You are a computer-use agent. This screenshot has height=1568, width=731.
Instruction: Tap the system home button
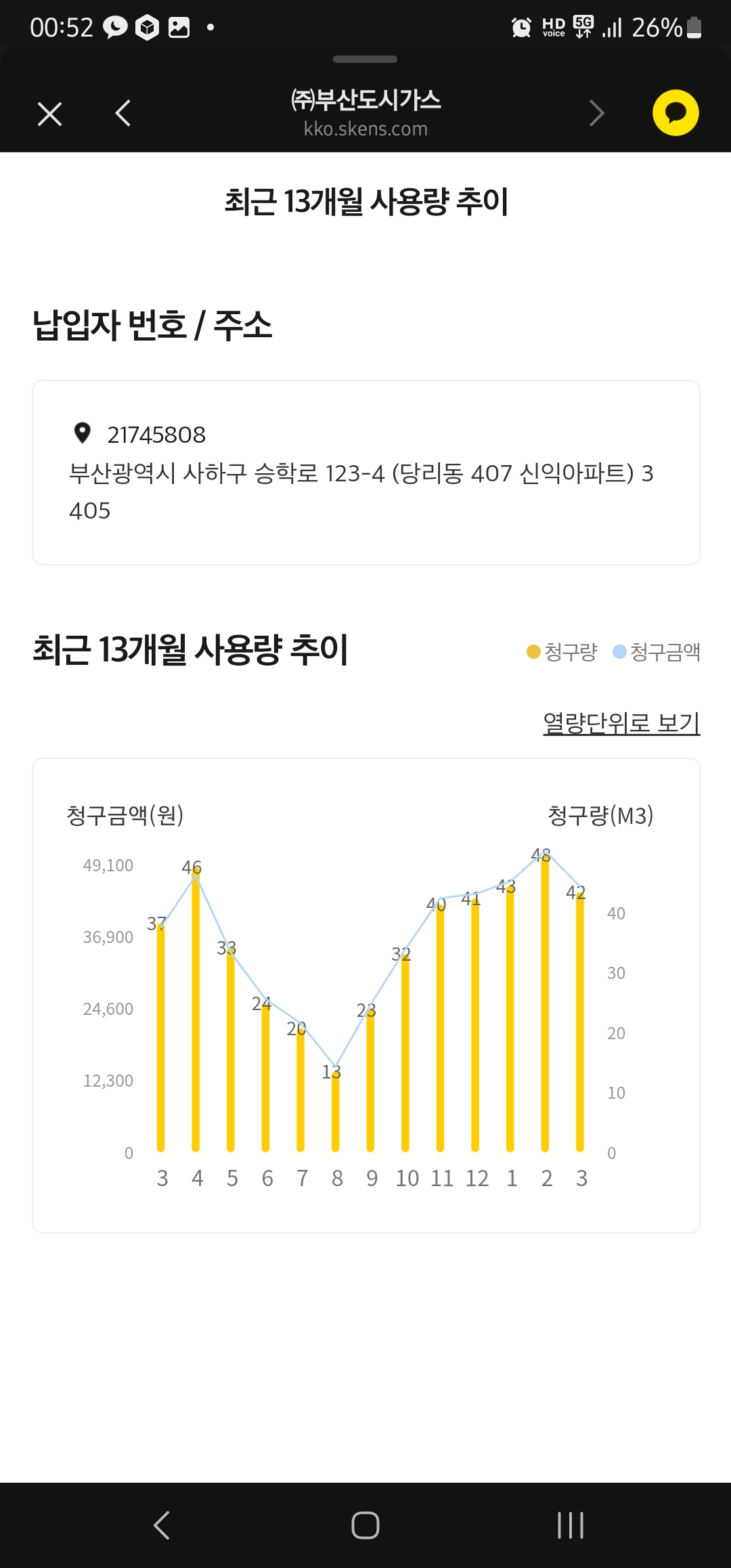pyautogui.click(x=365, y=1525)
